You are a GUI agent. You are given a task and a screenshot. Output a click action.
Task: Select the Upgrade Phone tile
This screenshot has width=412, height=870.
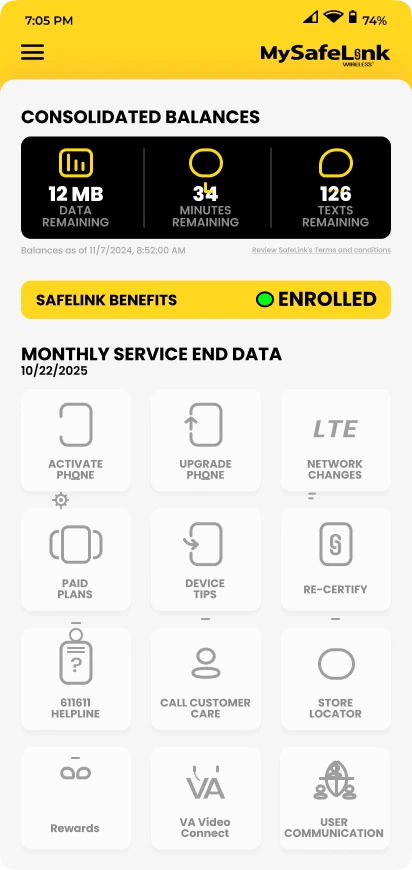pos(206,440)
